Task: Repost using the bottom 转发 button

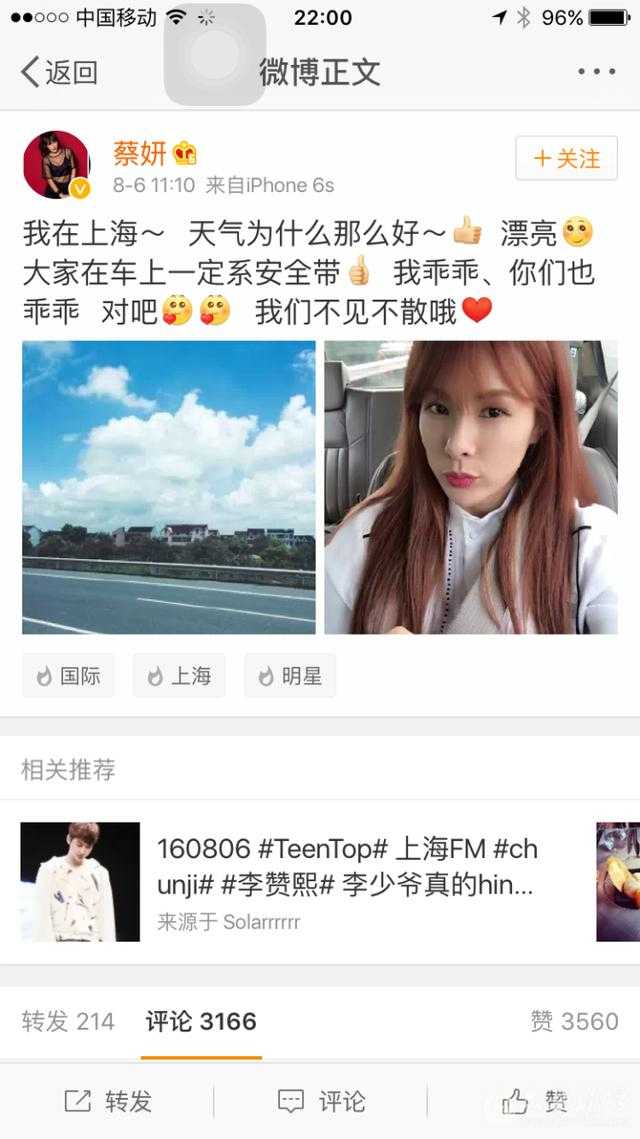Action: (108, 1101)
